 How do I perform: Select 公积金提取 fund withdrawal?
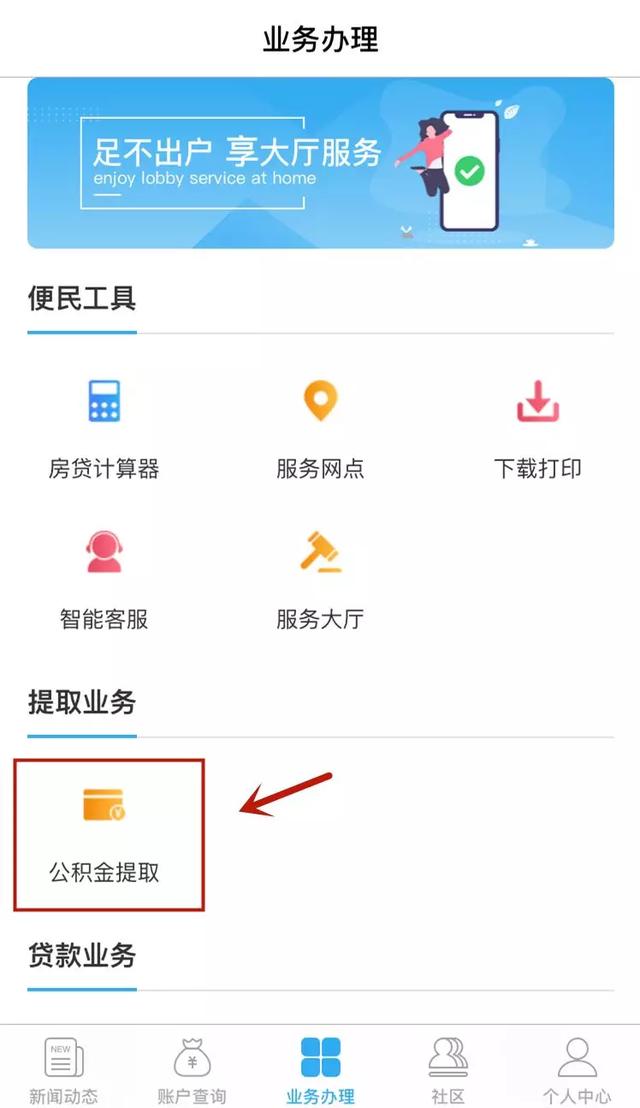pos(105,835)
